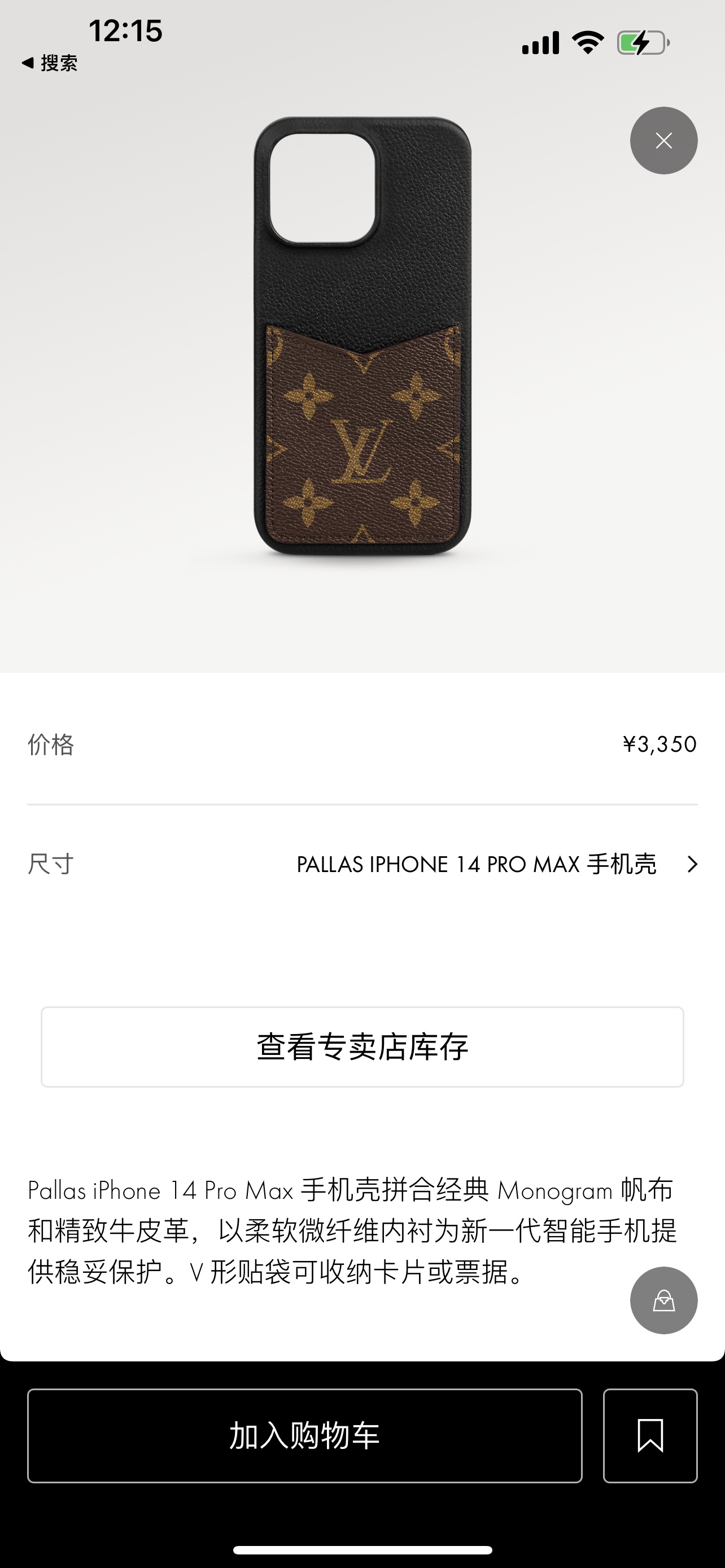Tap 查看专卖店库存 to check store stock
Image resolution: width=725 pixels, height=1568 pixels.
click(x=362, y=1047)
